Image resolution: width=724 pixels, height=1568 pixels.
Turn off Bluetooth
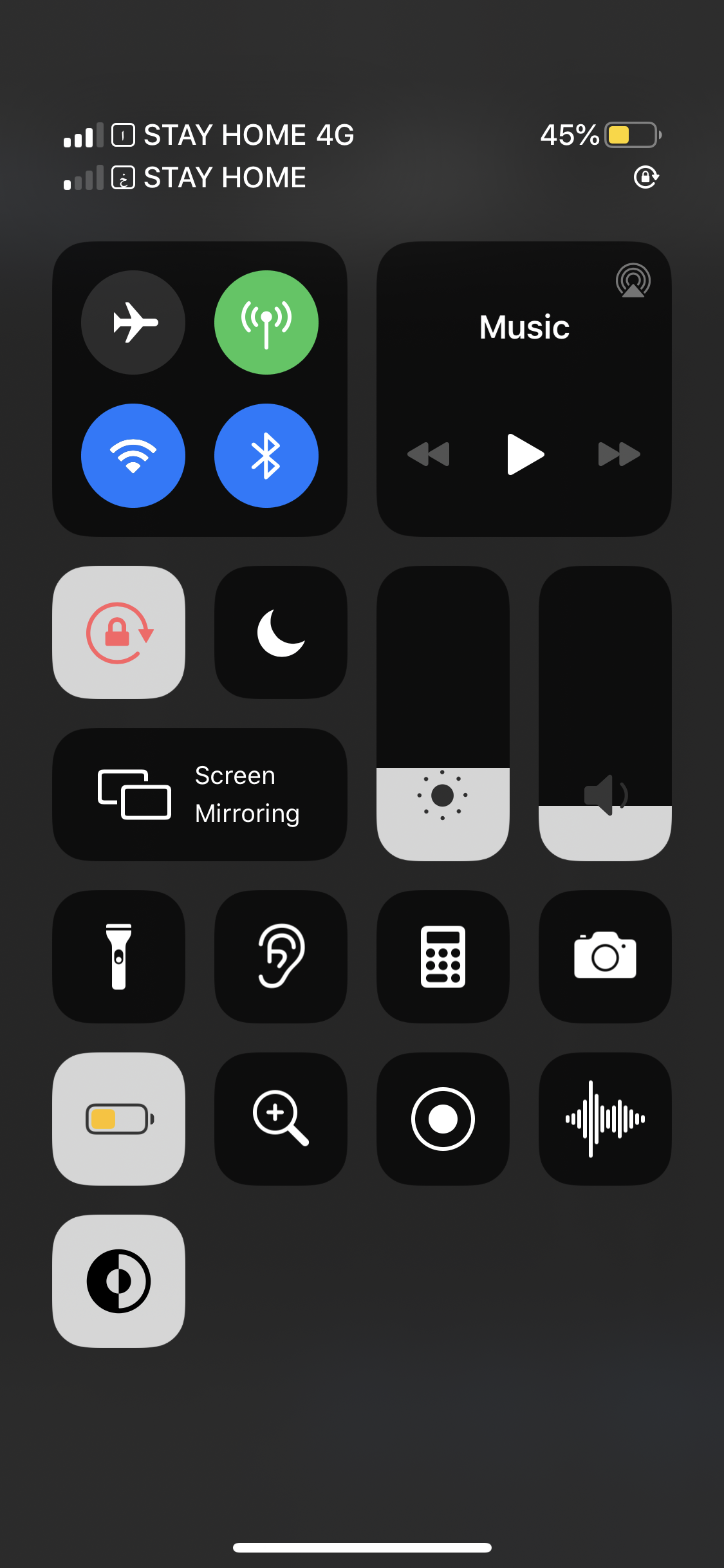[x=266, y=456]
